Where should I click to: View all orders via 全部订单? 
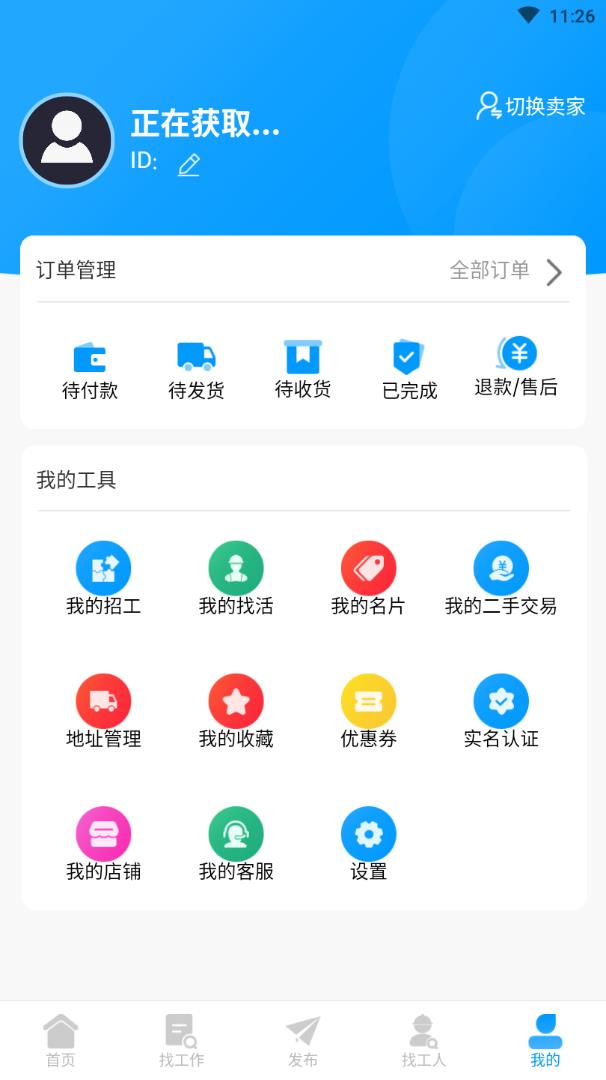click(506, 270)
